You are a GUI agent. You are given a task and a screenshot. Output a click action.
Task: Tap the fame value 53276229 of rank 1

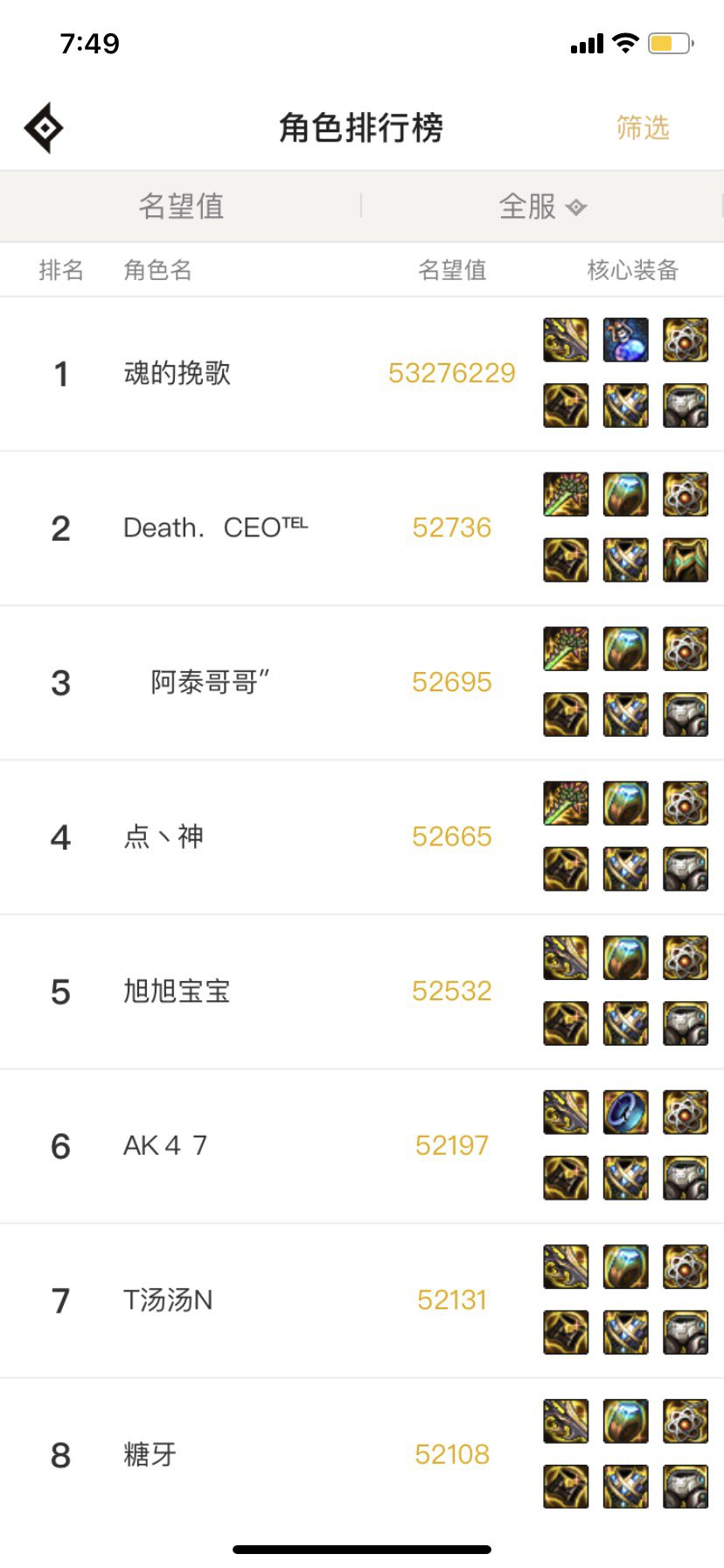[x=452, y=374]
